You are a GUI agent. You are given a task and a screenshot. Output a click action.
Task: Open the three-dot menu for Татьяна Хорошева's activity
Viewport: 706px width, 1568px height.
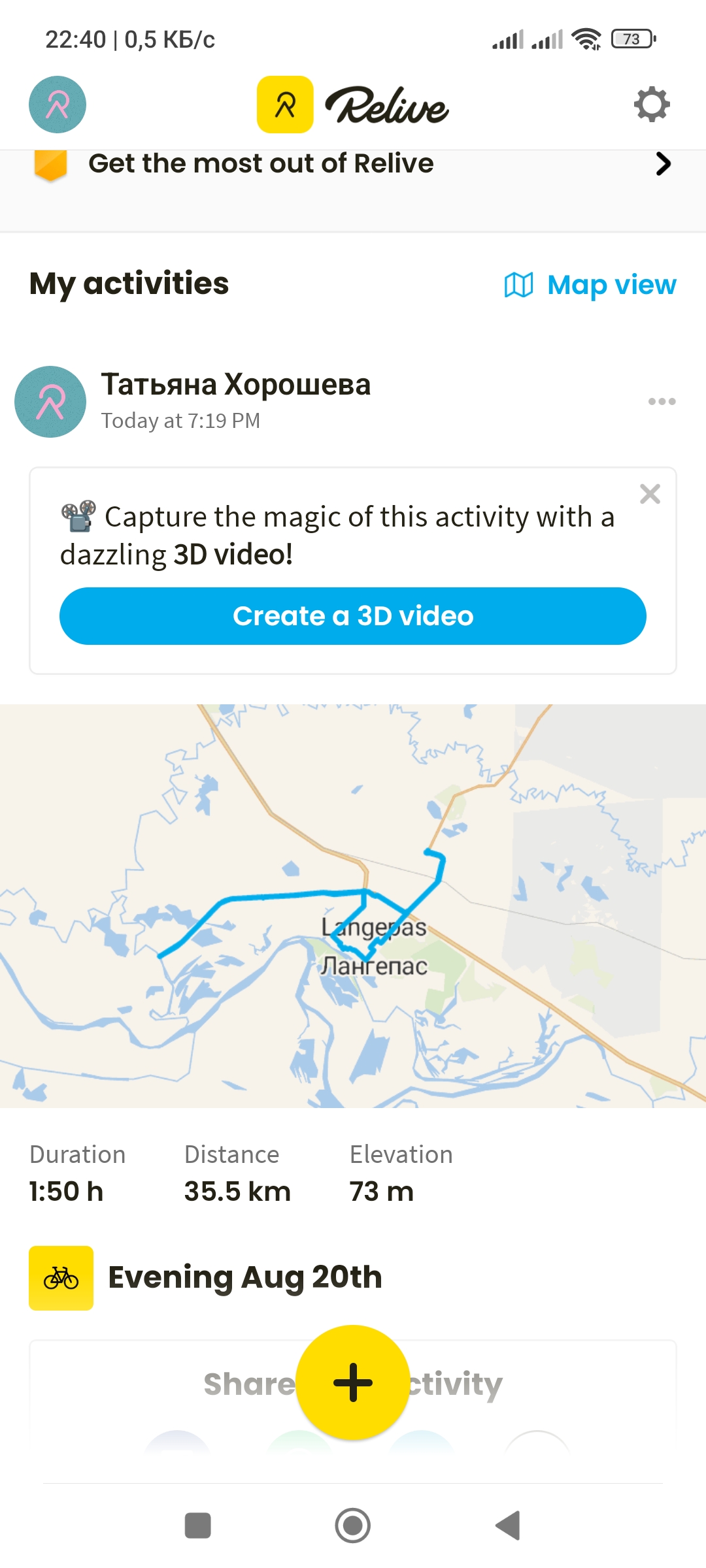[x=662, y=401]
